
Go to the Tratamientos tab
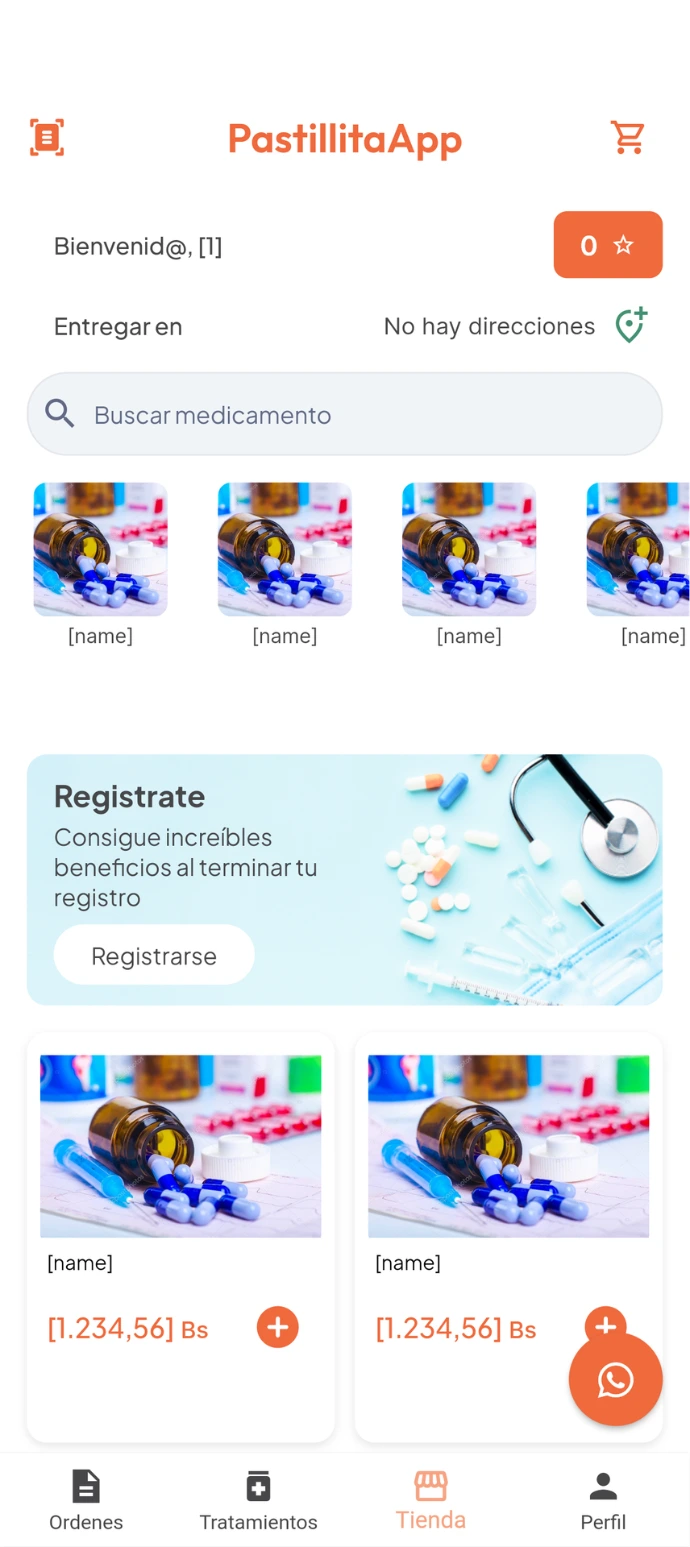pos(258,1500)
